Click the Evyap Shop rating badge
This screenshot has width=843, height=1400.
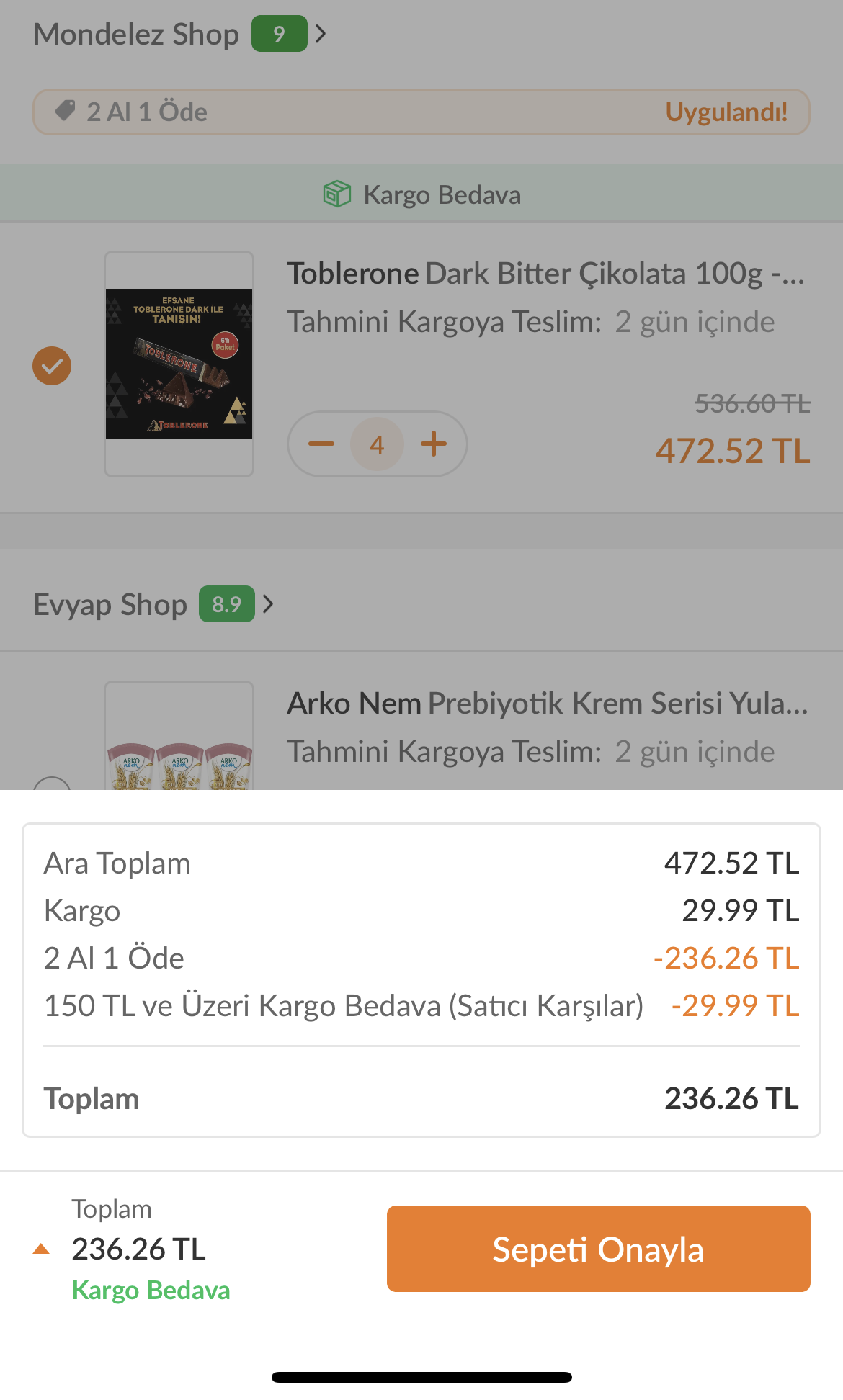(x=227, y=604)
